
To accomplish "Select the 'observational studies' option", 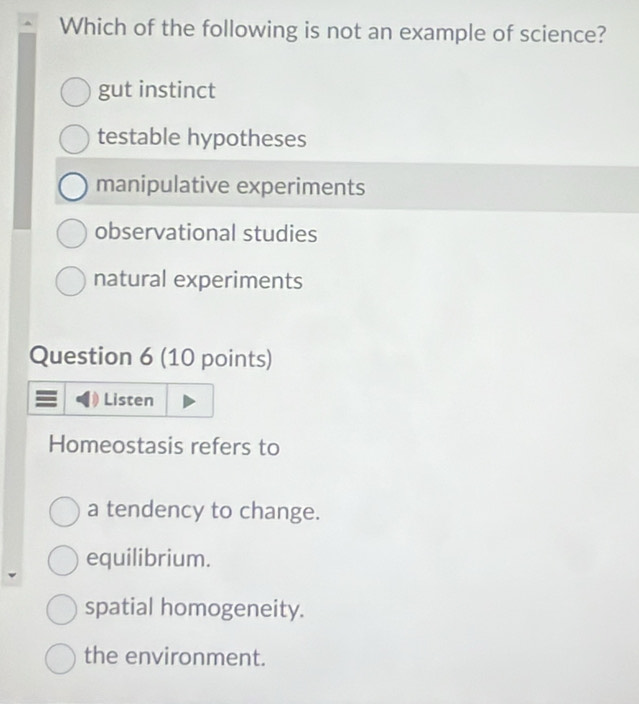I will tap(70, 234).
